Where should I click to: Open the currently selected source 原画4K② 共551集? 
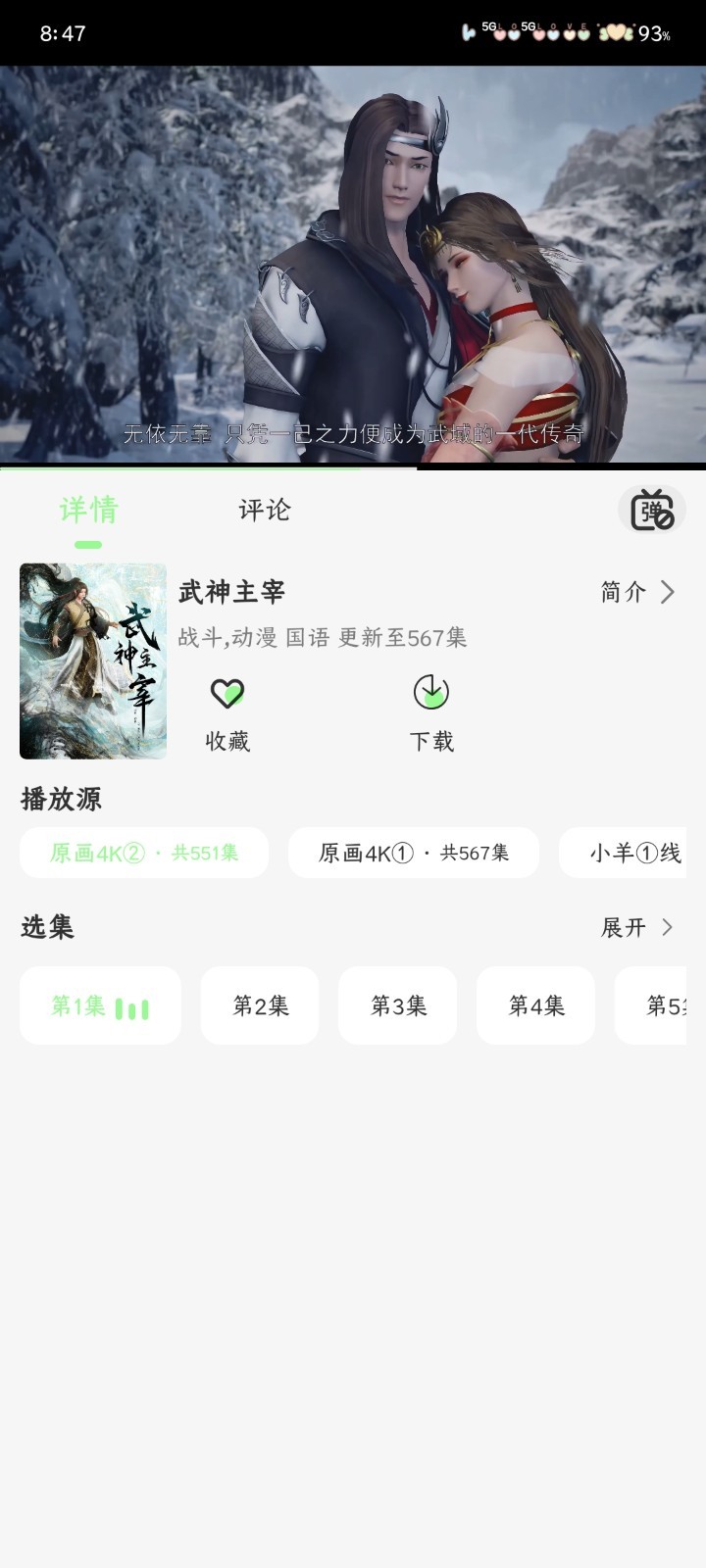point(143,853)
